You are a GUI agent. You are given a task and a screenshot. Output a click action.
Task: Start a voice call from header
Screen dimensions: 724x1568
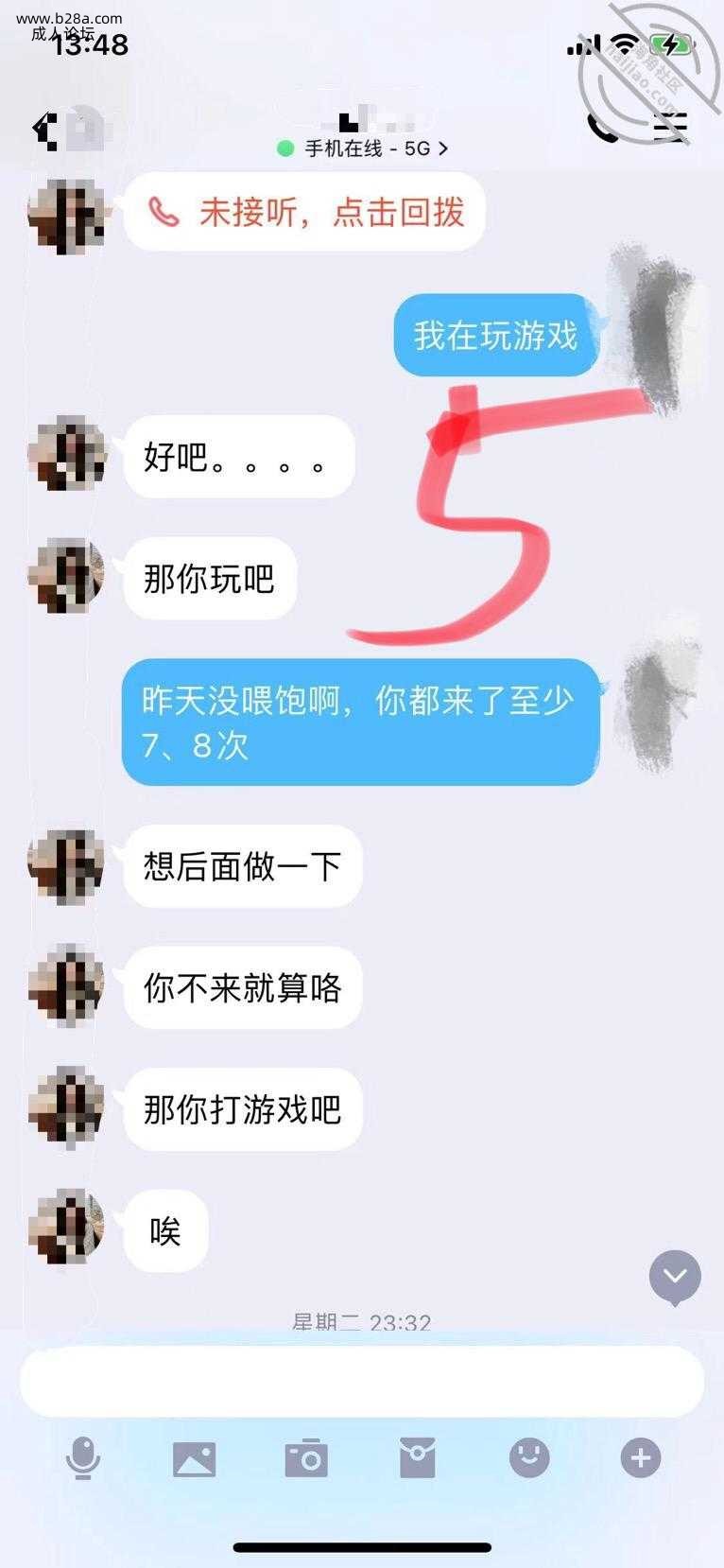(603, 126)
